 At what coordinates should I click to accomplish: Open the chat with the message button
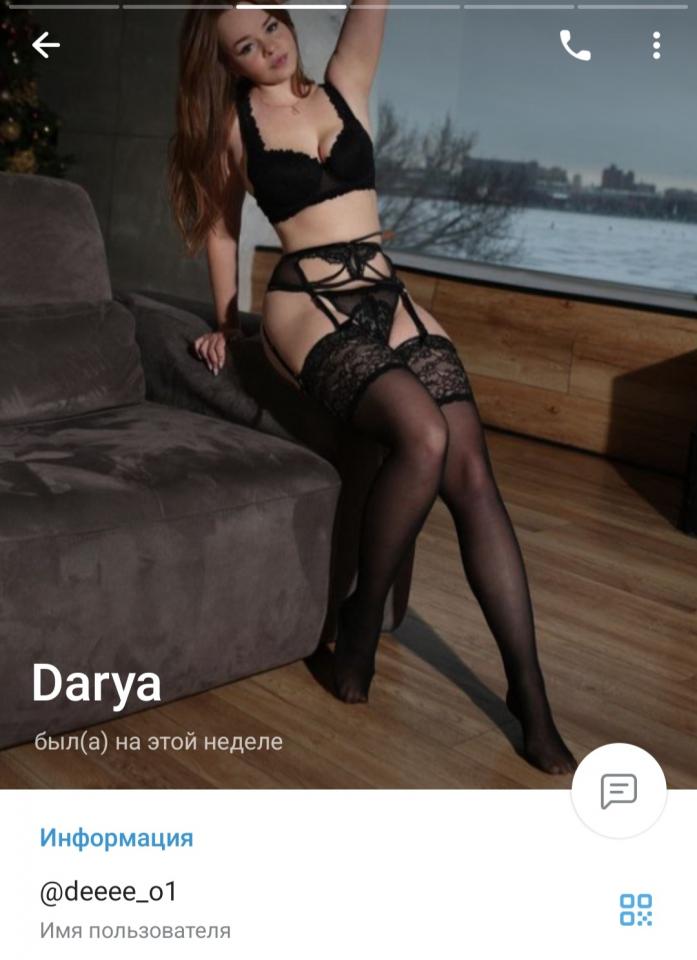click(x=618, y=791)
